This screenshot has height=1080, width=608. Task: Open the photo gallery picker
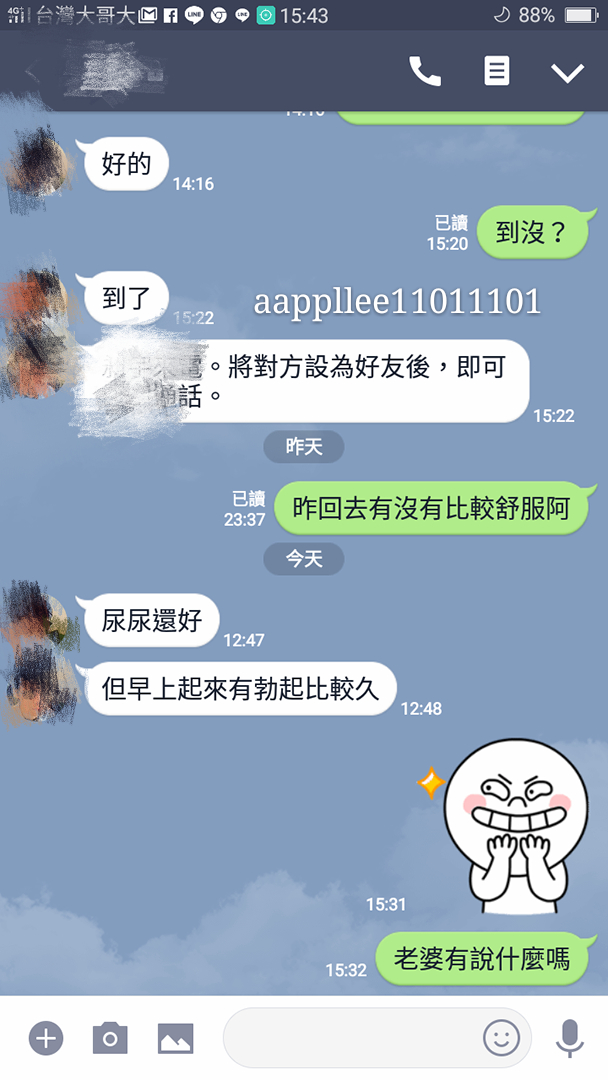pyautogui.click(x=176, y=1038)
